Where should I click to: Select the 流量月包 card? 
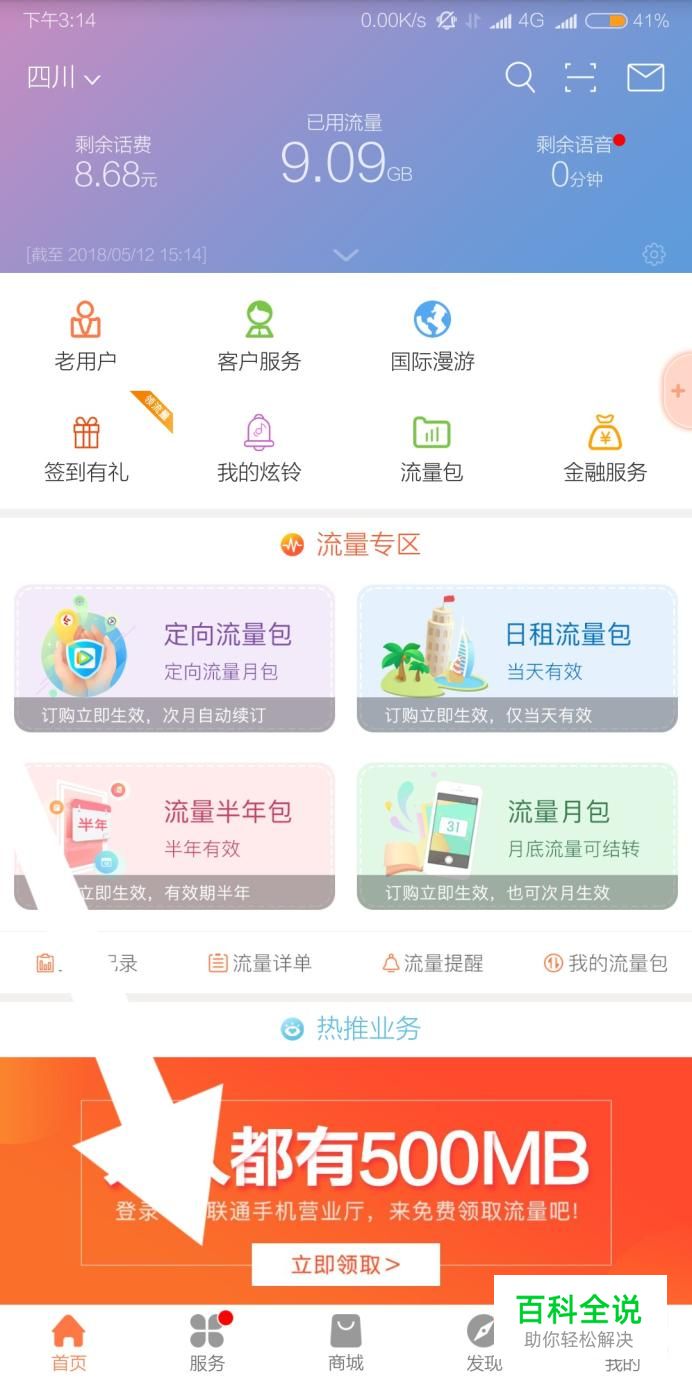coord(517,836)
